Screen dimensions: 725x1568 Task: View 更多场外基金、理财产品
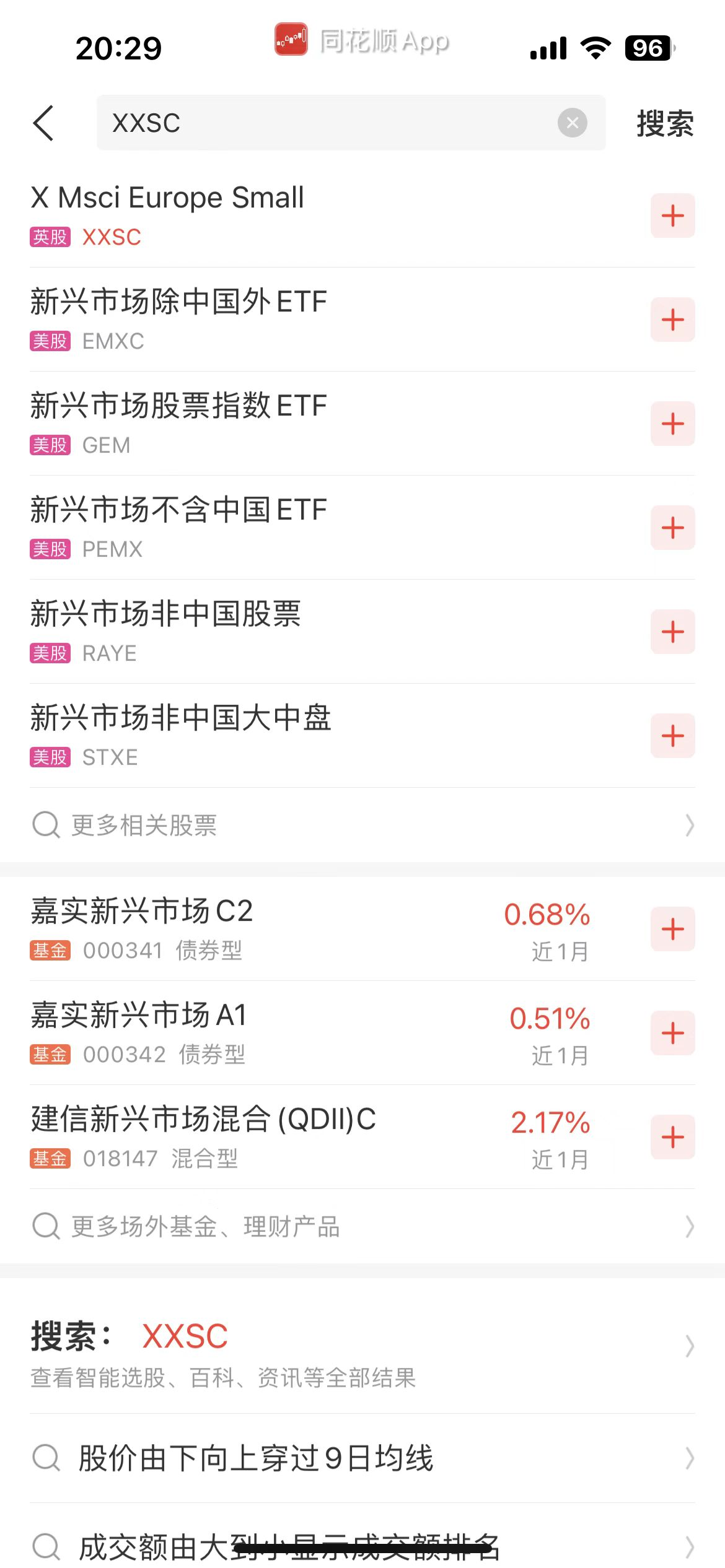point(362,1226)
